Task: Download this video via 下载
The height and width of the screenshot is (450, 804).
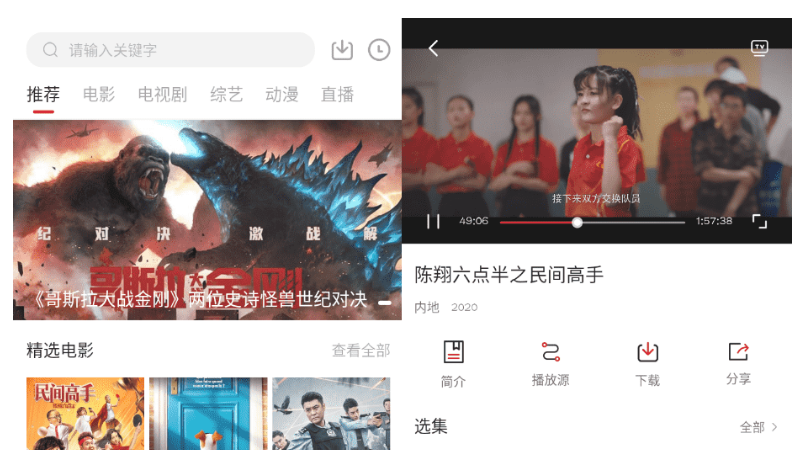Action: pos(647,363)
